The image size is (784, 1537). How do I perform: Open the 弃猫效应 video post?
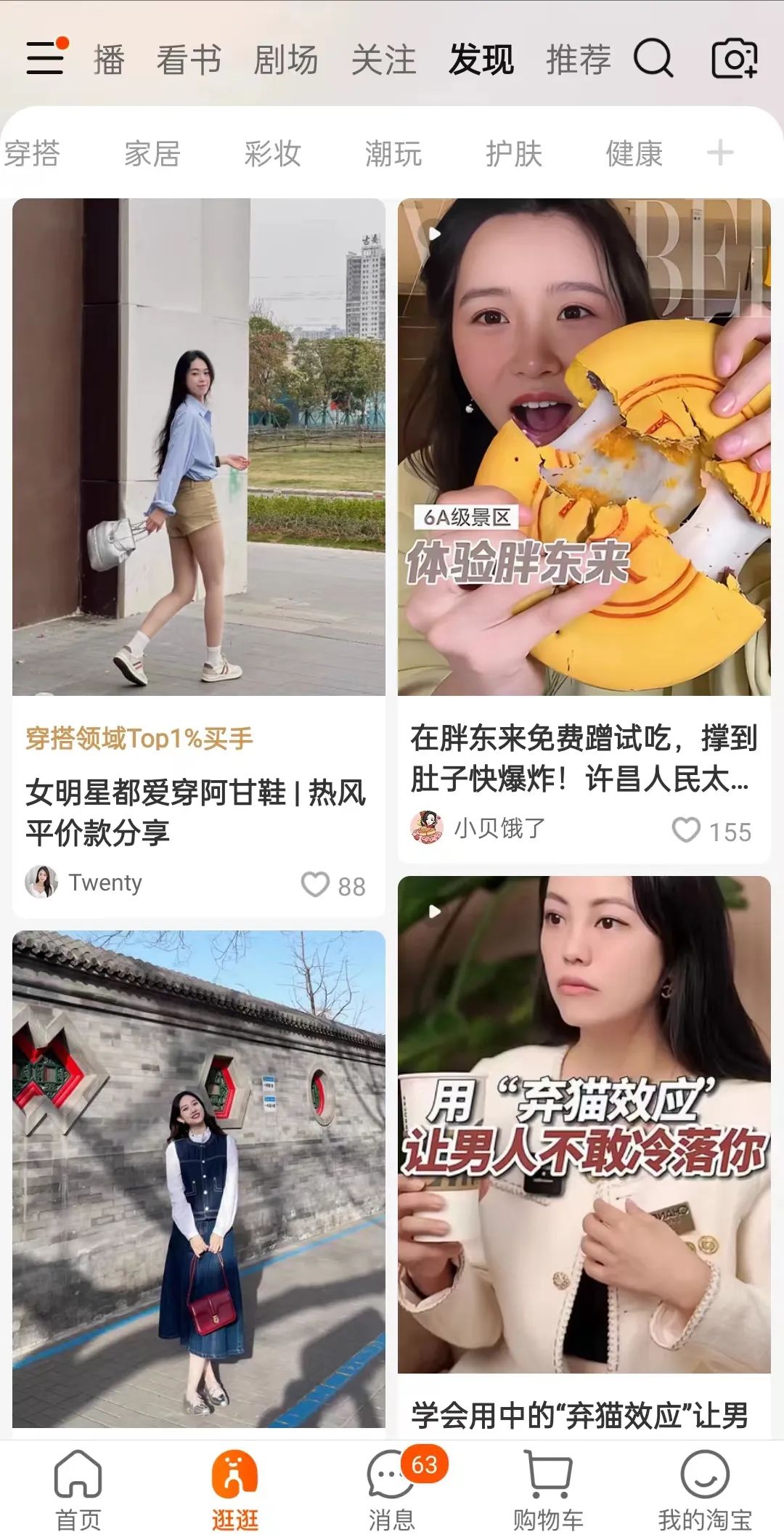coord(584,1124)
